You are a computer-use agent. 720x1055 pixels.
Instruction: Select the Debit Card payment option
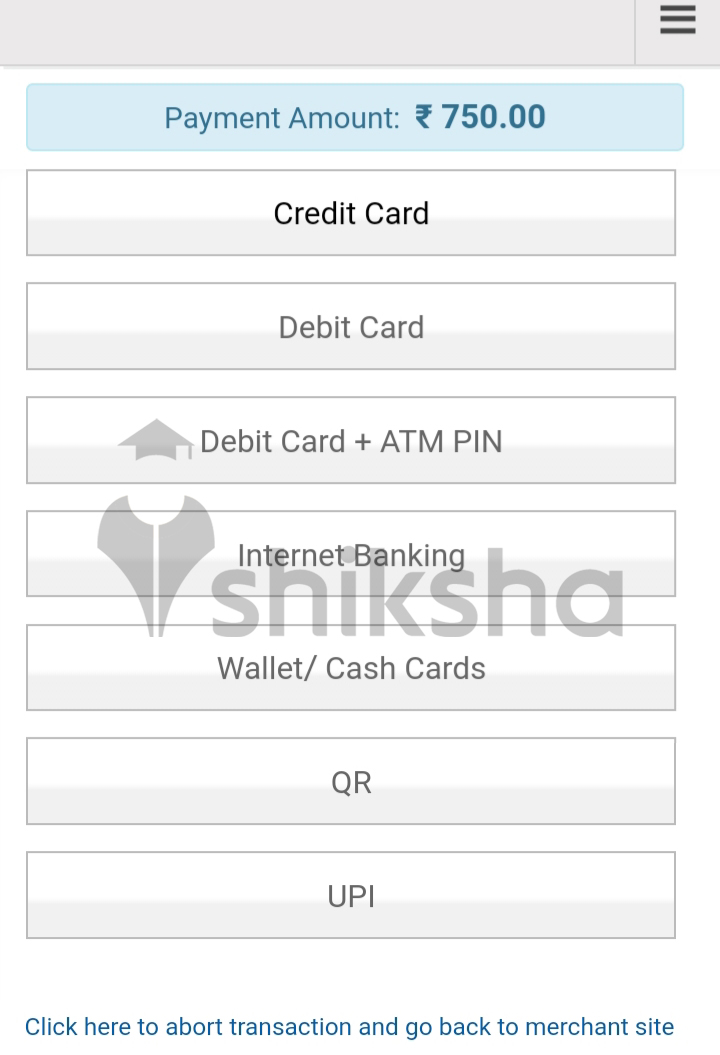[351, 326]
